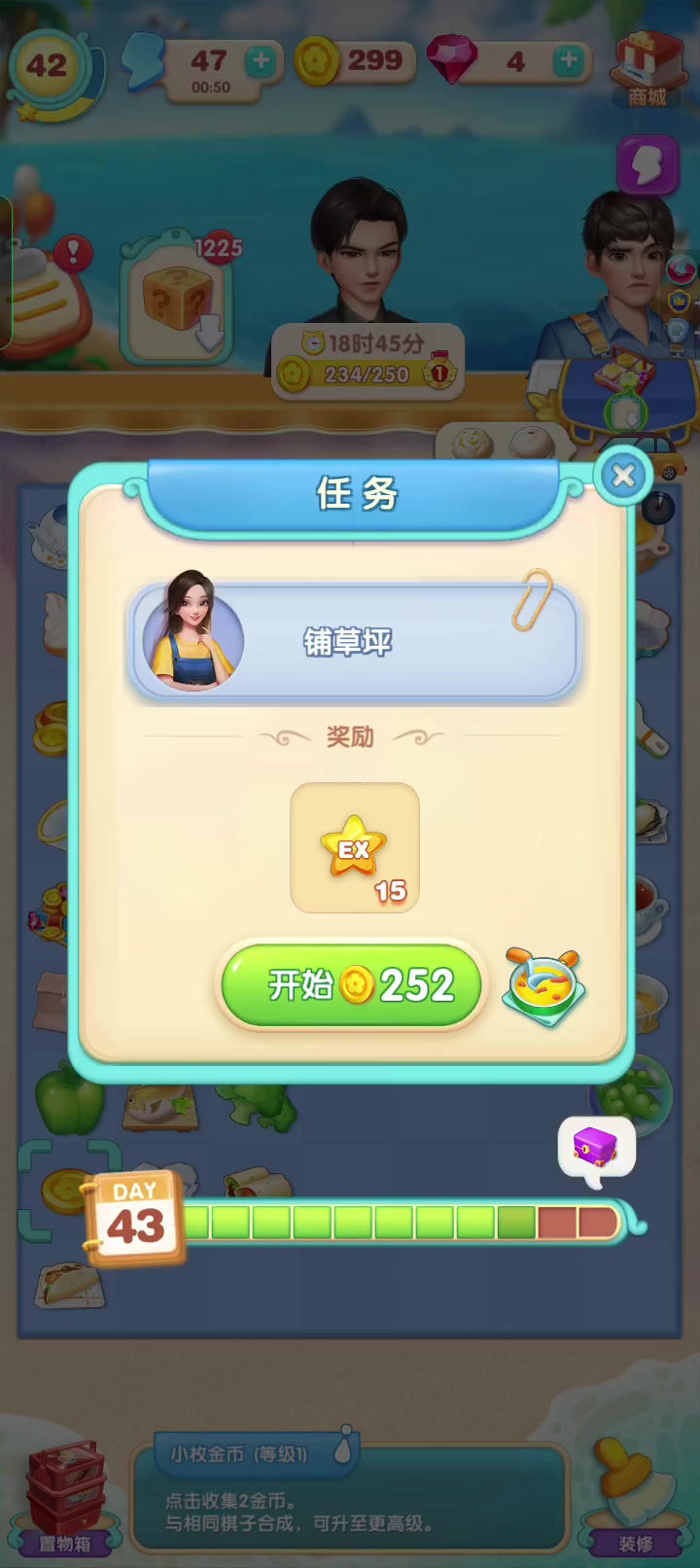Add more energy with the plus button

tap(260, 61)
